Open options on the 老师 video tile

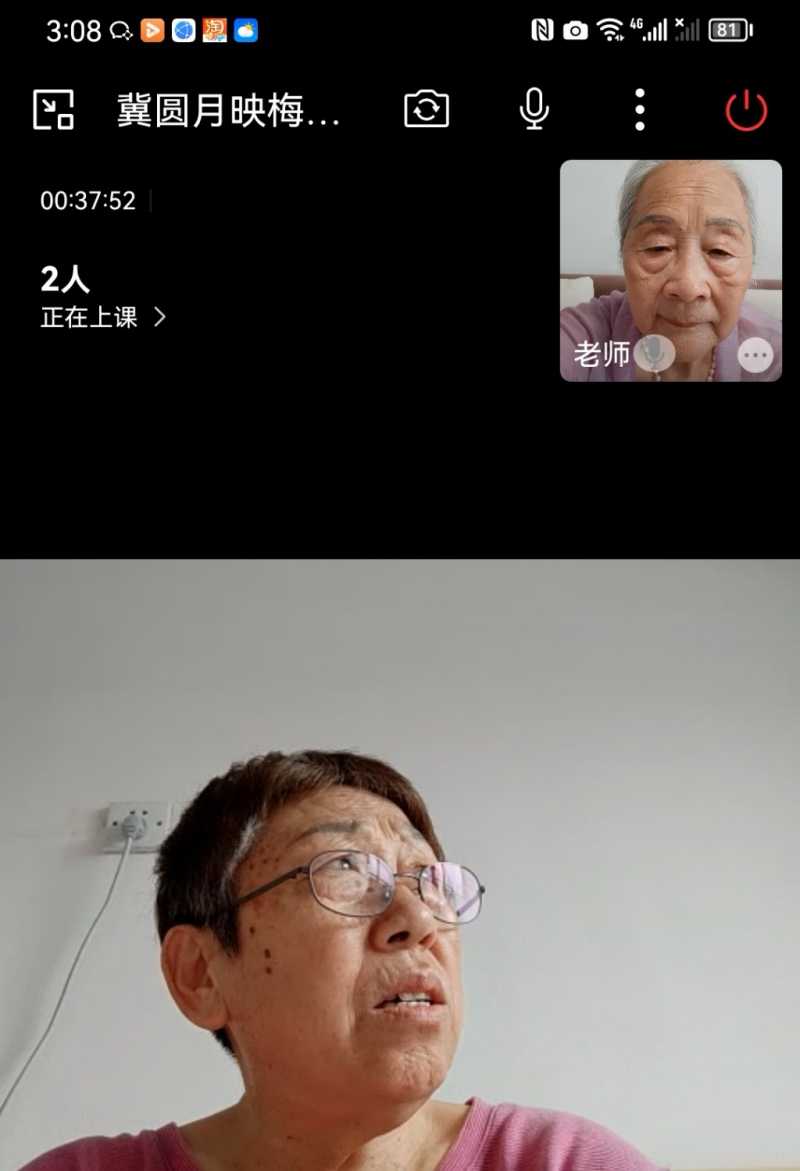pos(753,355)
